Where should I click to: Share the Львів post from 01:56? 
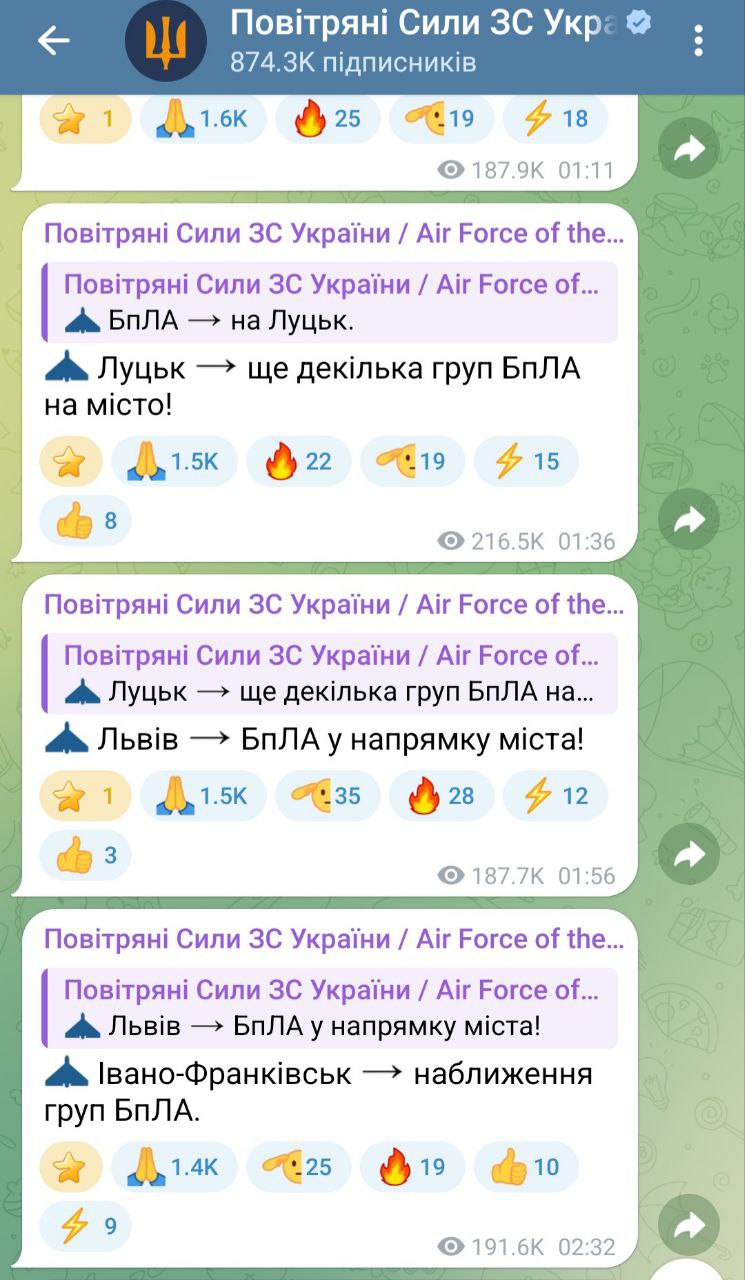pyautogui.click(x=690, y=854)
